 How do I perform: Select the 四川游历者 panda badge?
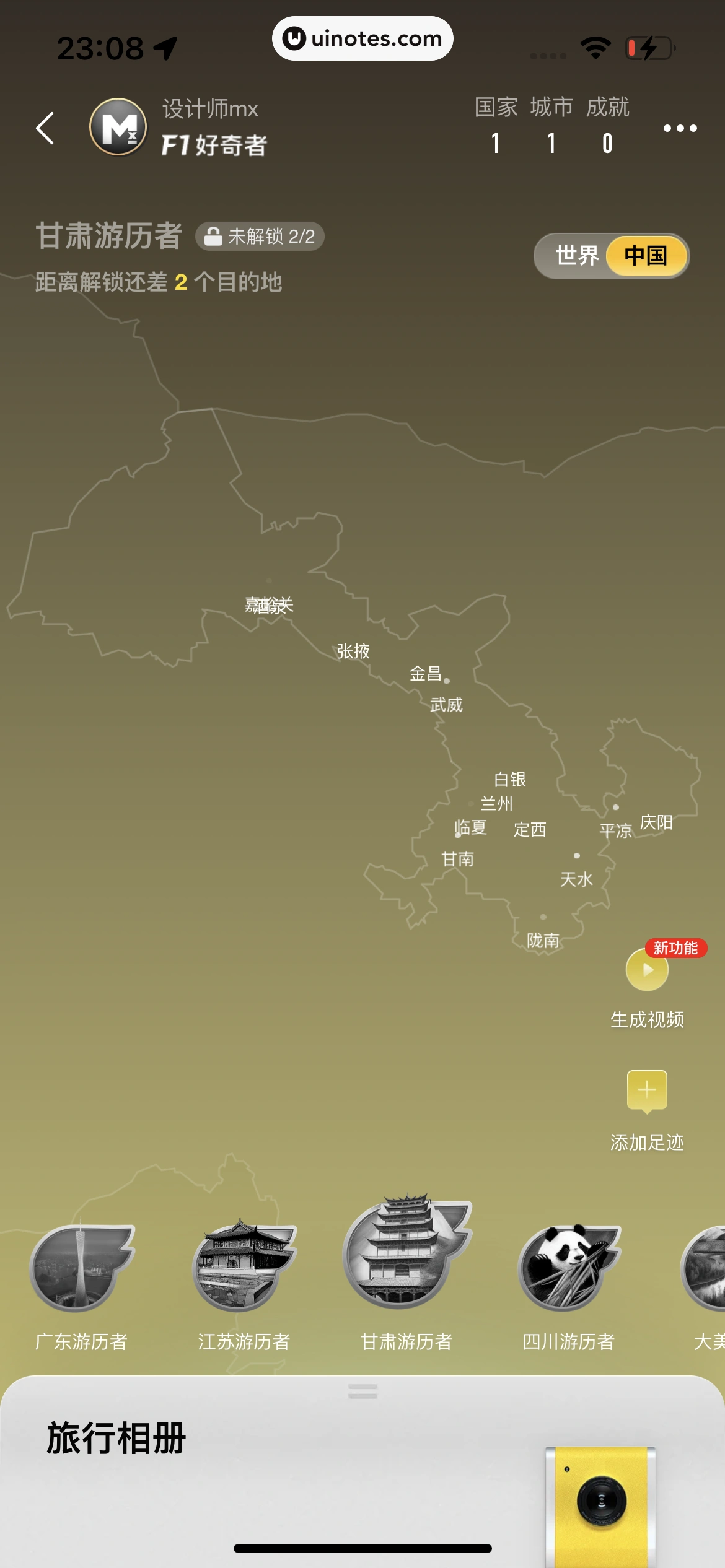(x=568, y=1268)
